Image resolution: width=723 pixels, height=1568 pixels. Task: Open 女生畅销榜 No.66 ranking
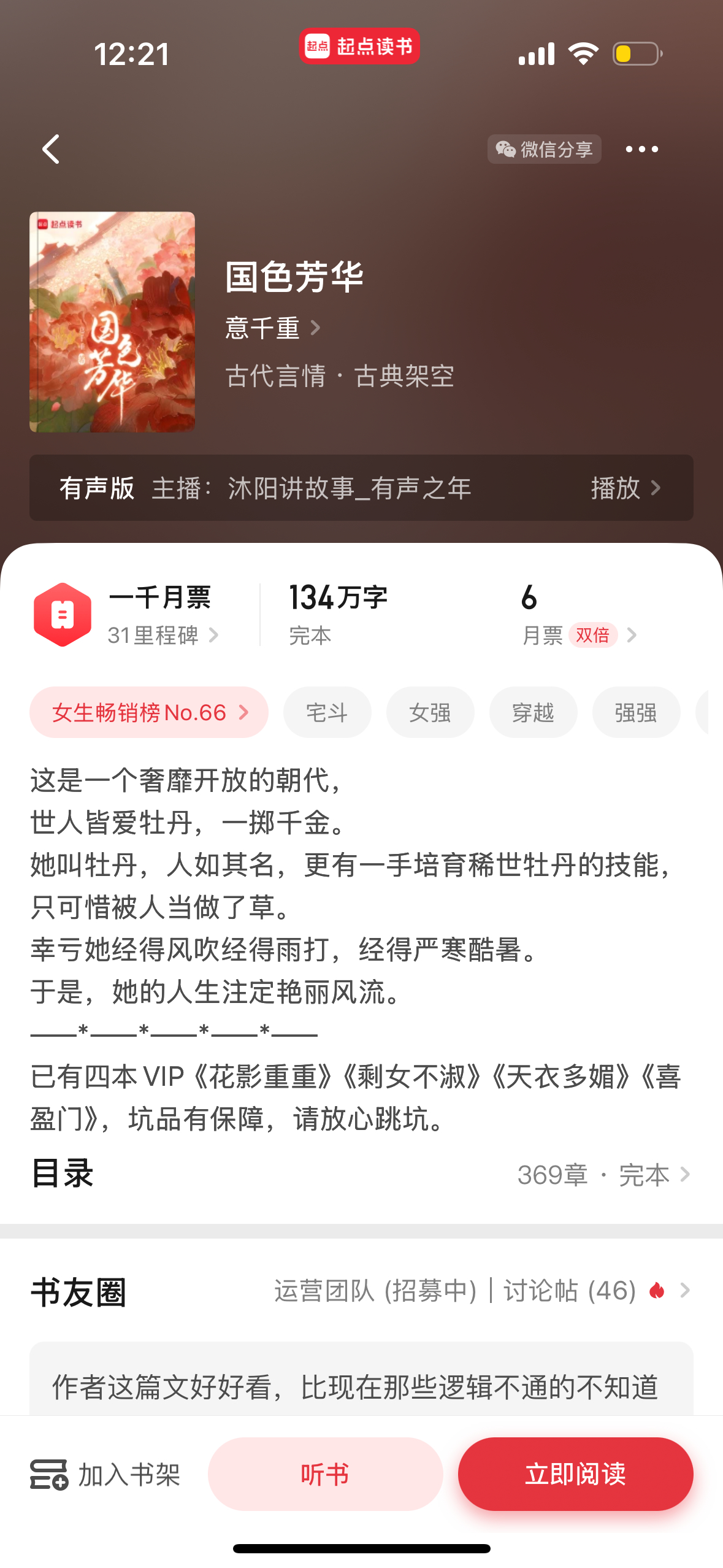(149, 712)
